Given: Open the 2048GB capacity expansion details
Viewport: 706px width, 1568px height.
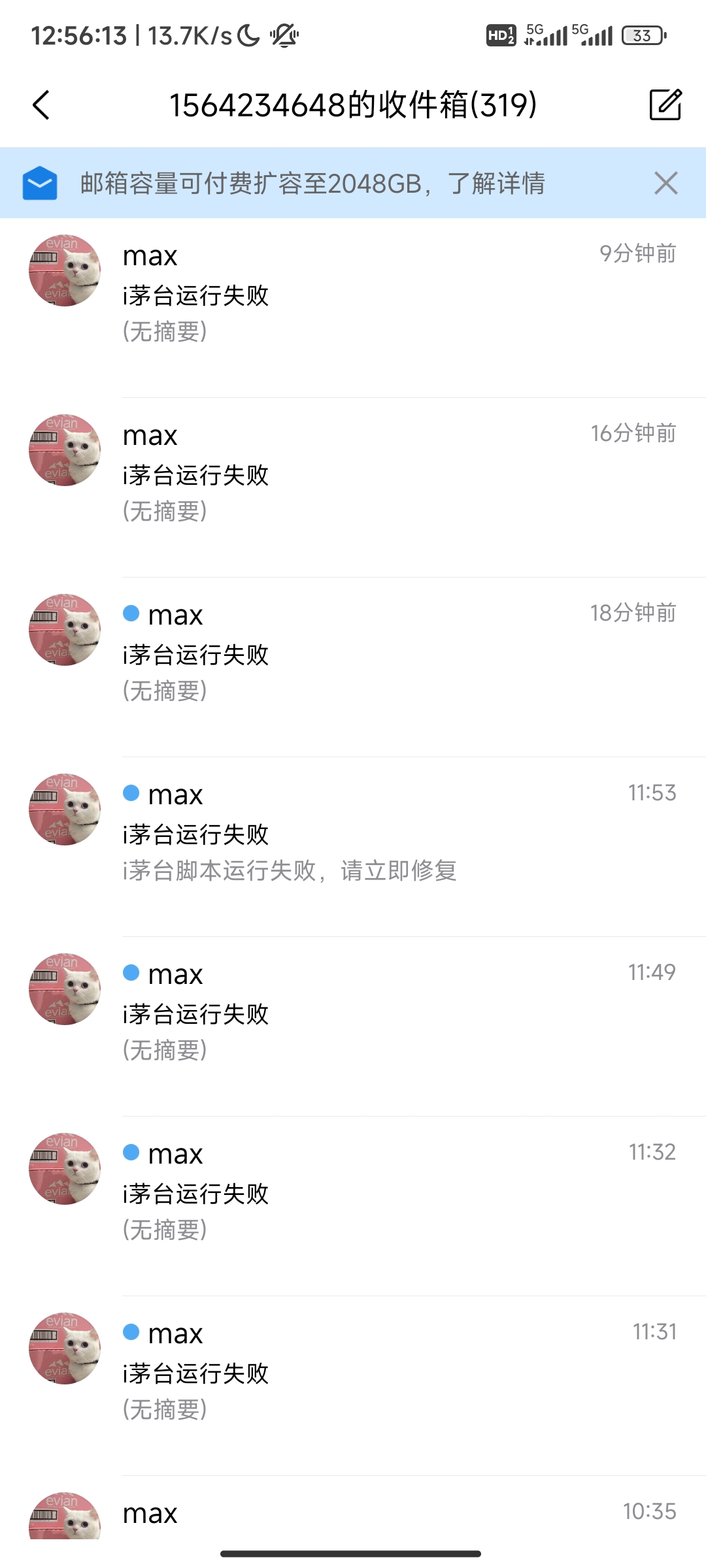Looking at the screenshot, I should pyautogui.click(x=312, y=184).
